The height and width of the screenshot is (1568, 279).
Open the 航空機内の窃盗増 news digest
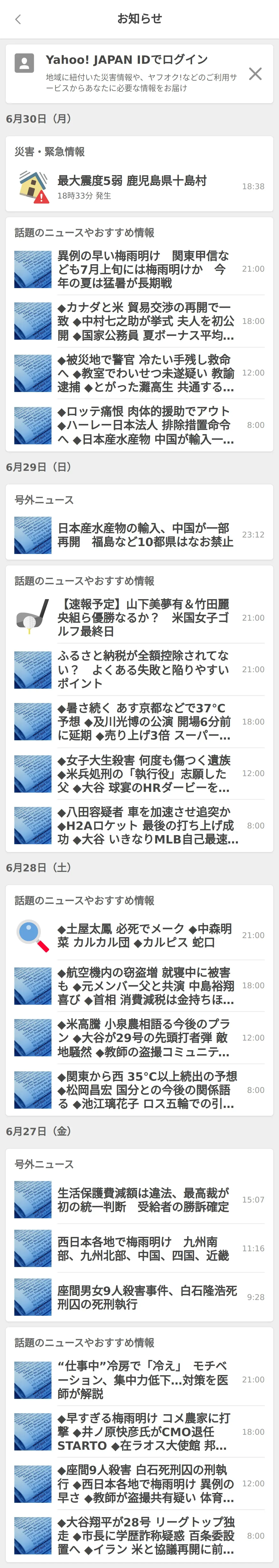tap(139, 985)
